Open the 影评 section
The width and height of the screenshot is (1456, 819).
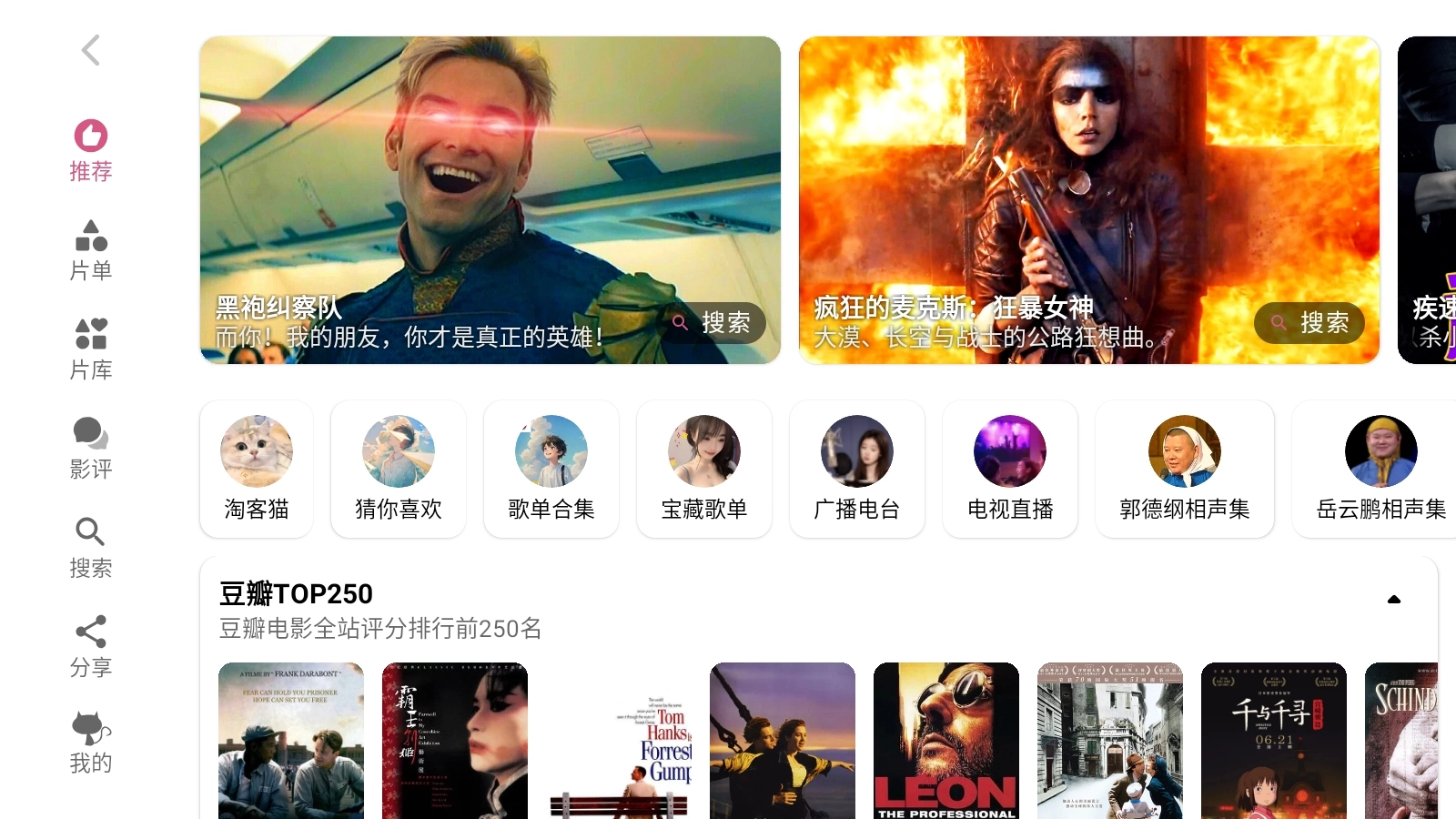[x=90, y=449]
